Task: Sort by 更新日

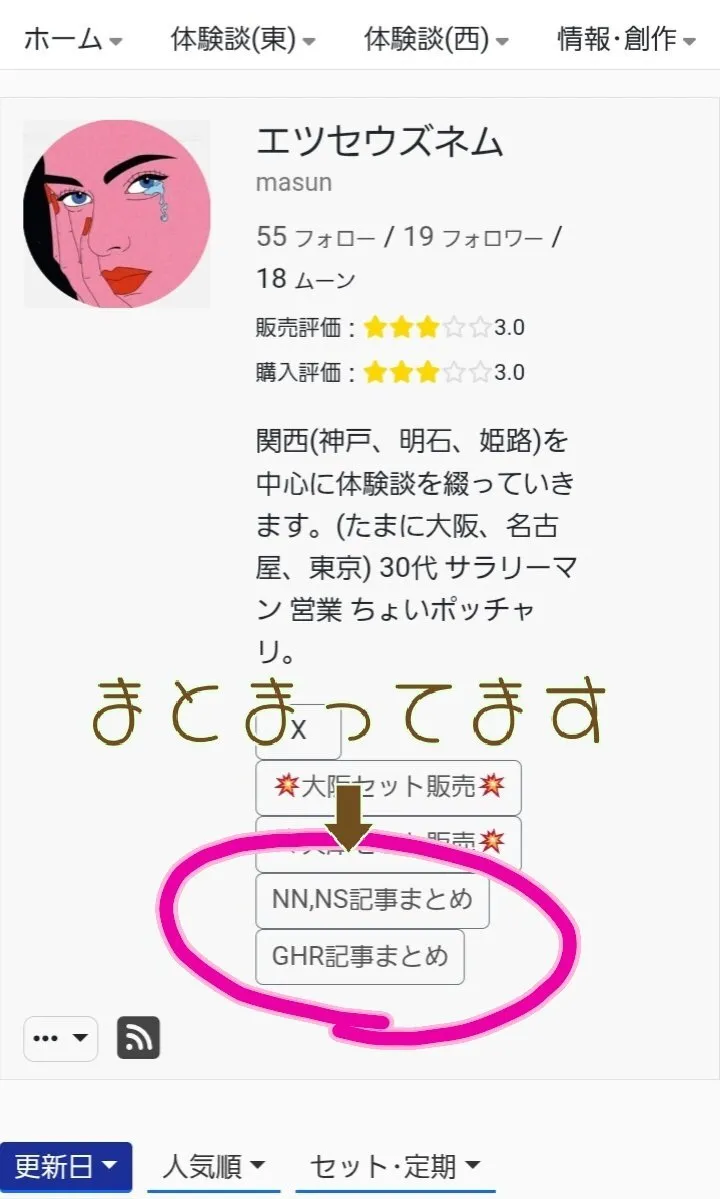Action: (x=66, y=1166)
